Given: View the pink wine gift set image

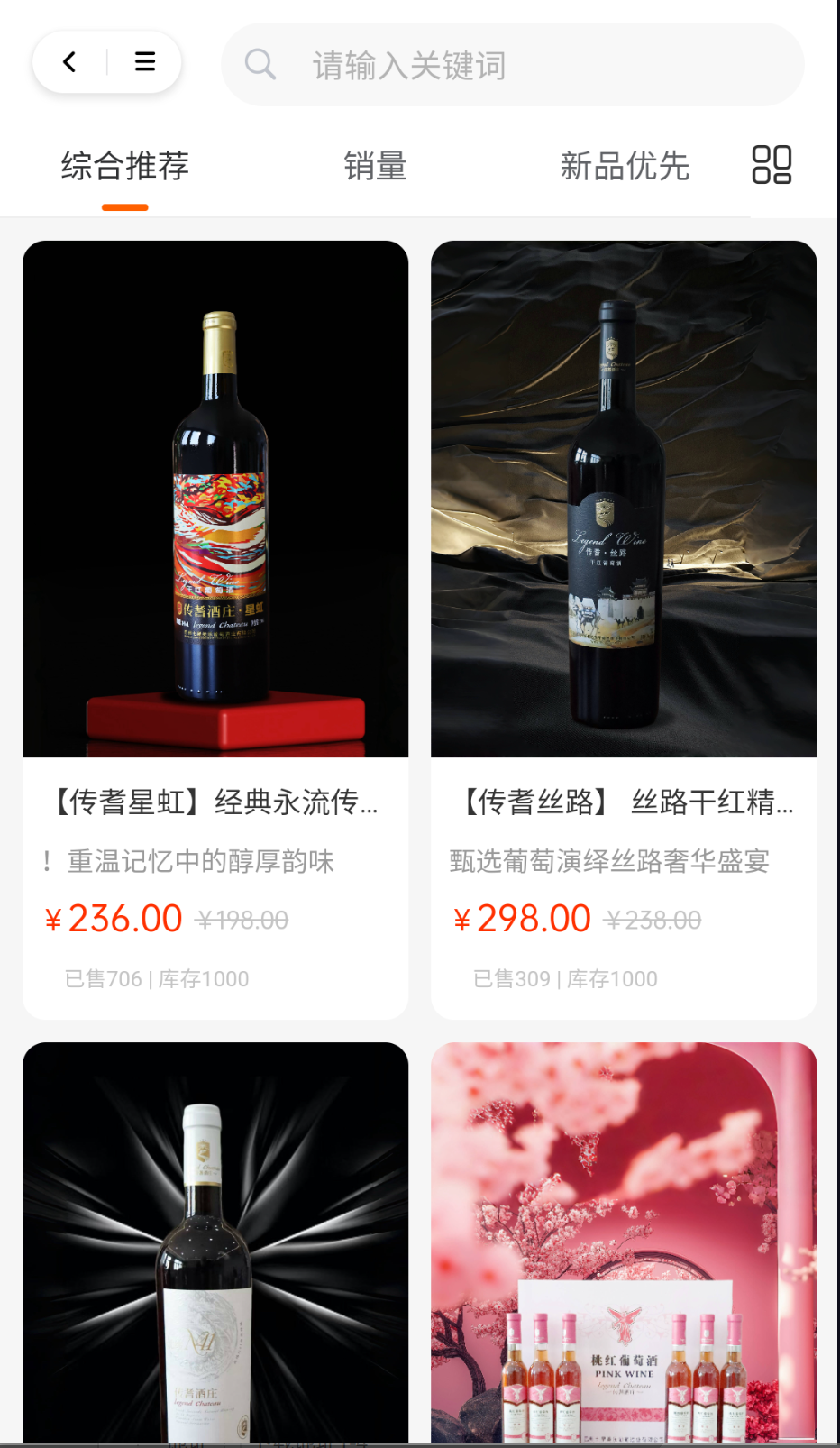Looking at the screenshot, I should pos(624,1244).
